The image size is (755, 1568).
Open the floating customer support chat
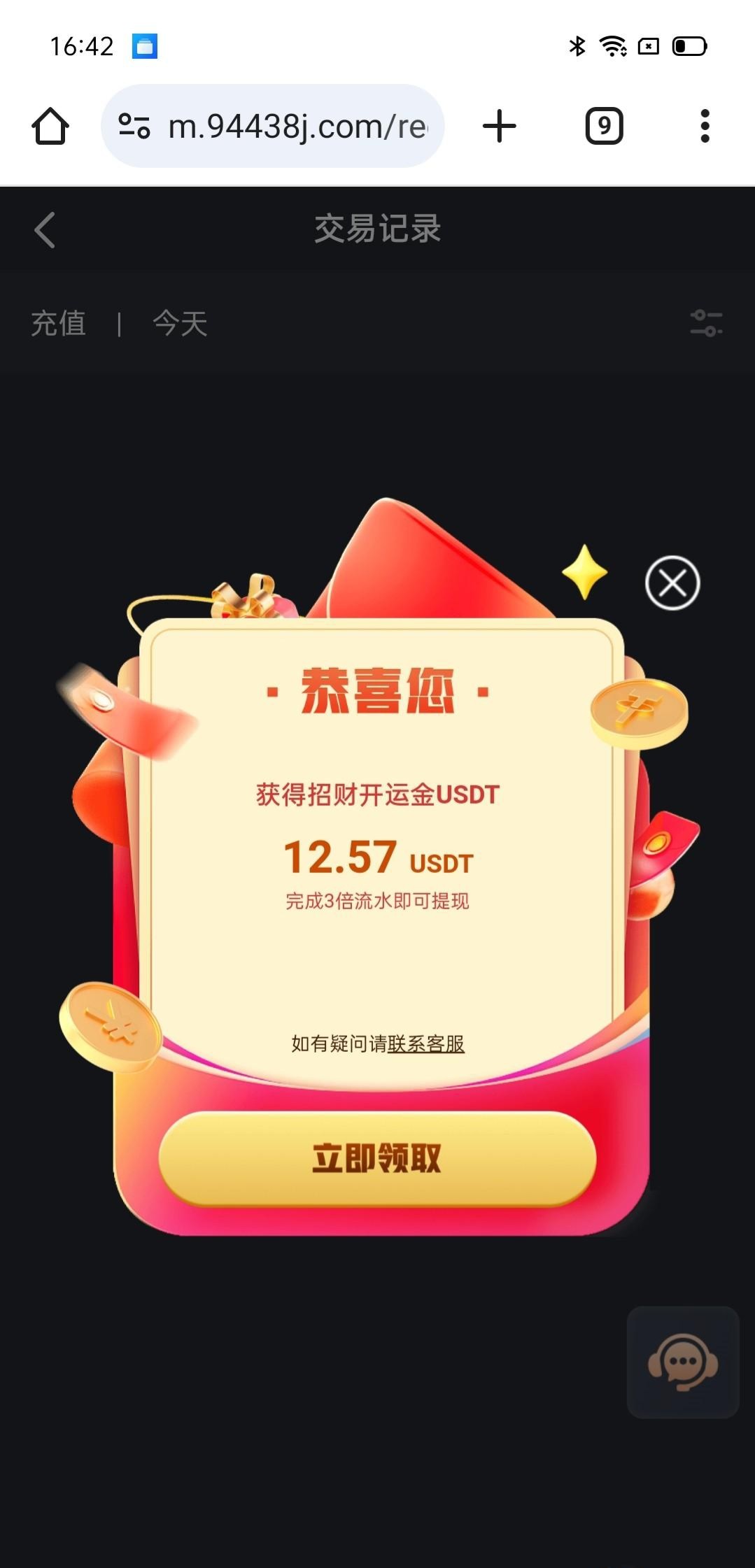coord(682,1361)
